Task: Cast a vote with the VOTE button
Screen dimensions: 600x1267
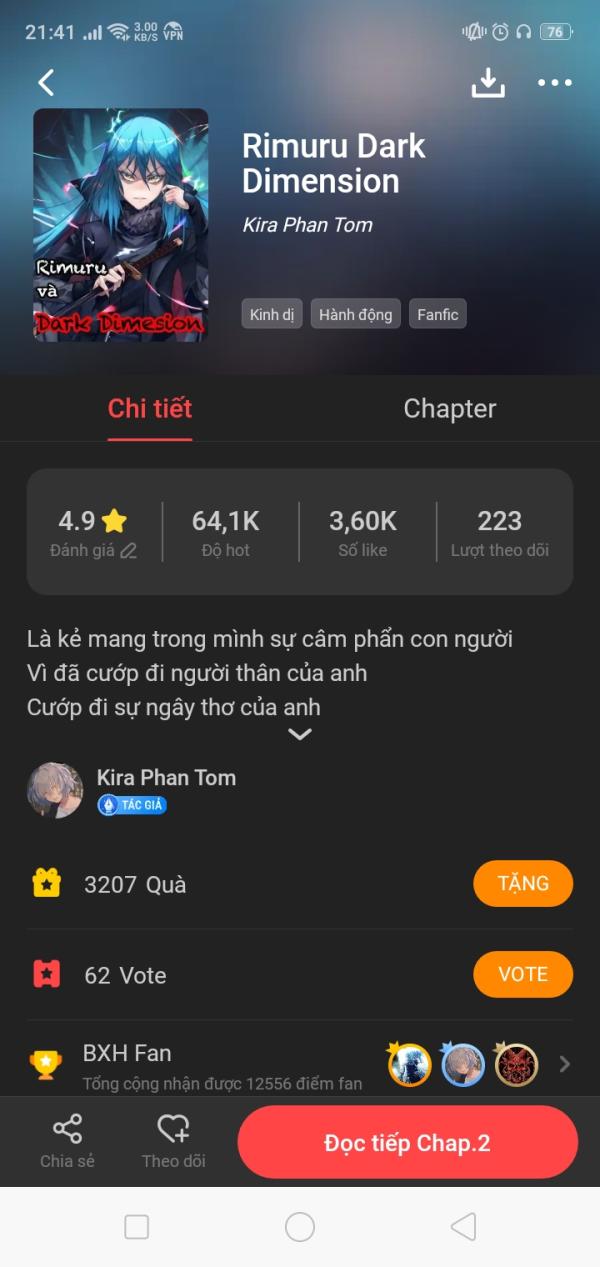Action: pos(523,975)
